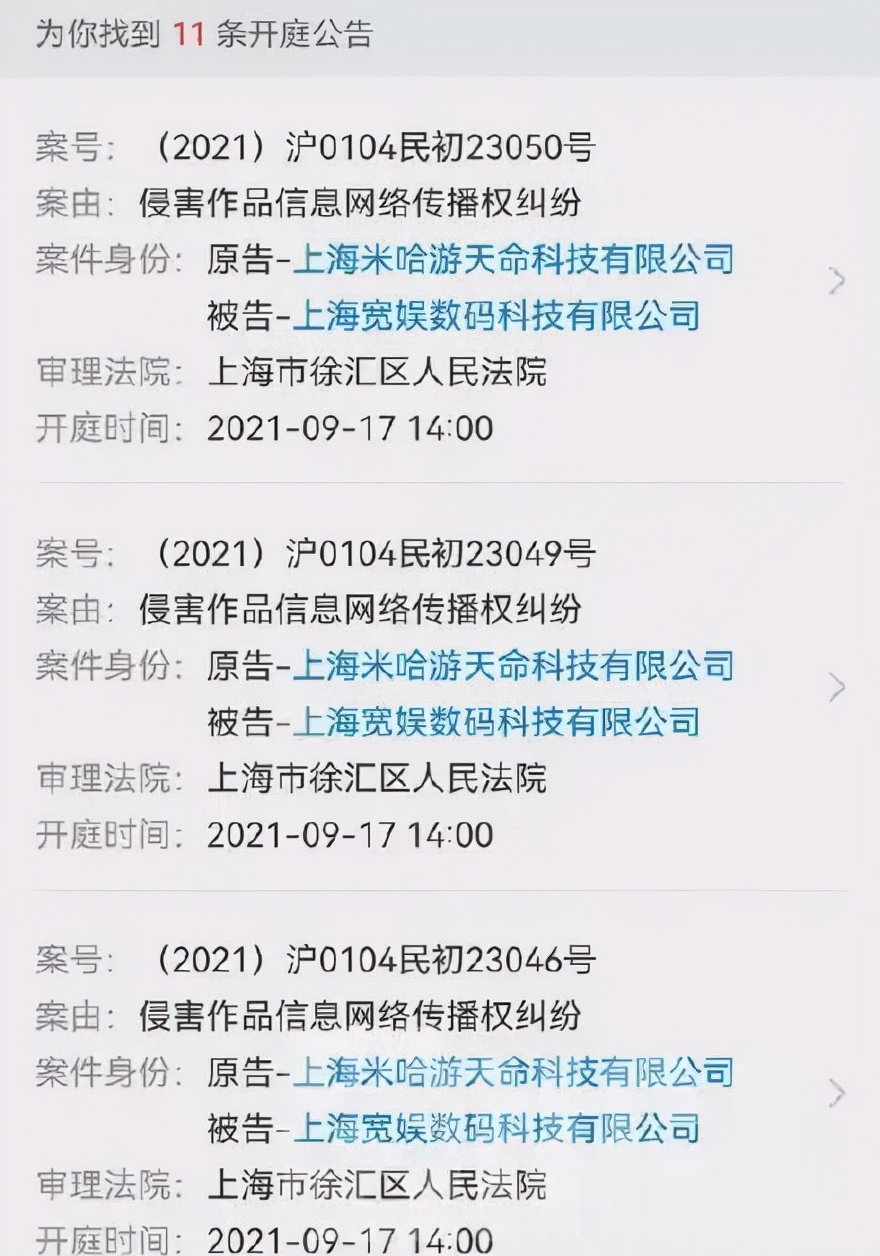The height and width of the screenshot is (1256, 880).
Task: Click header text 为你找到 11 条开庭公告
Action: click(203, 34)
